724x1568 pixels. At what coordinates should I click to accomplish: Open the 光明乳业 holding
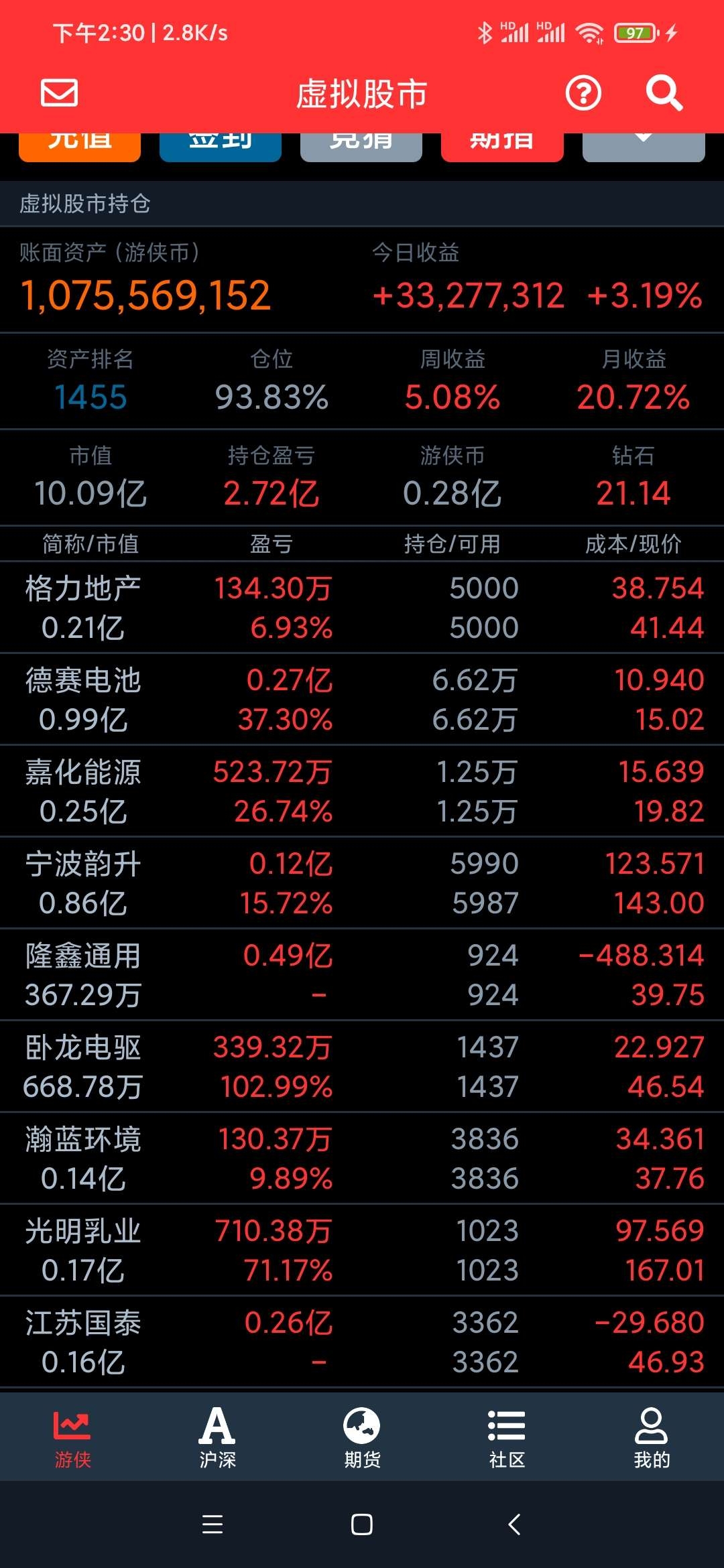coord(362,1250)
